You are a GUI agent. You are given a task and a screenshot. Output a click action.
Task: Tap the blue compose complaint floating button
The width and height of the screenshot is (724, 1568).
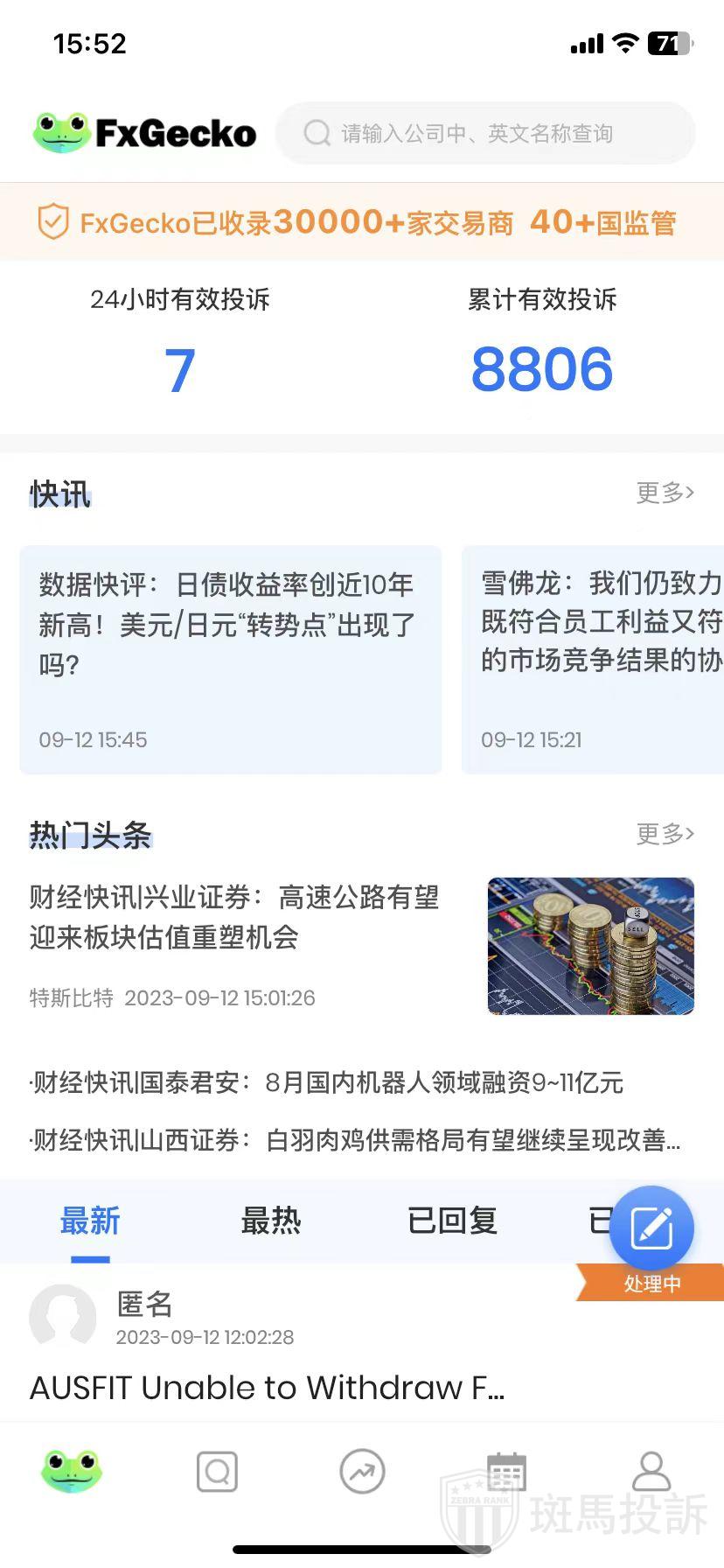click(651, 1228)
